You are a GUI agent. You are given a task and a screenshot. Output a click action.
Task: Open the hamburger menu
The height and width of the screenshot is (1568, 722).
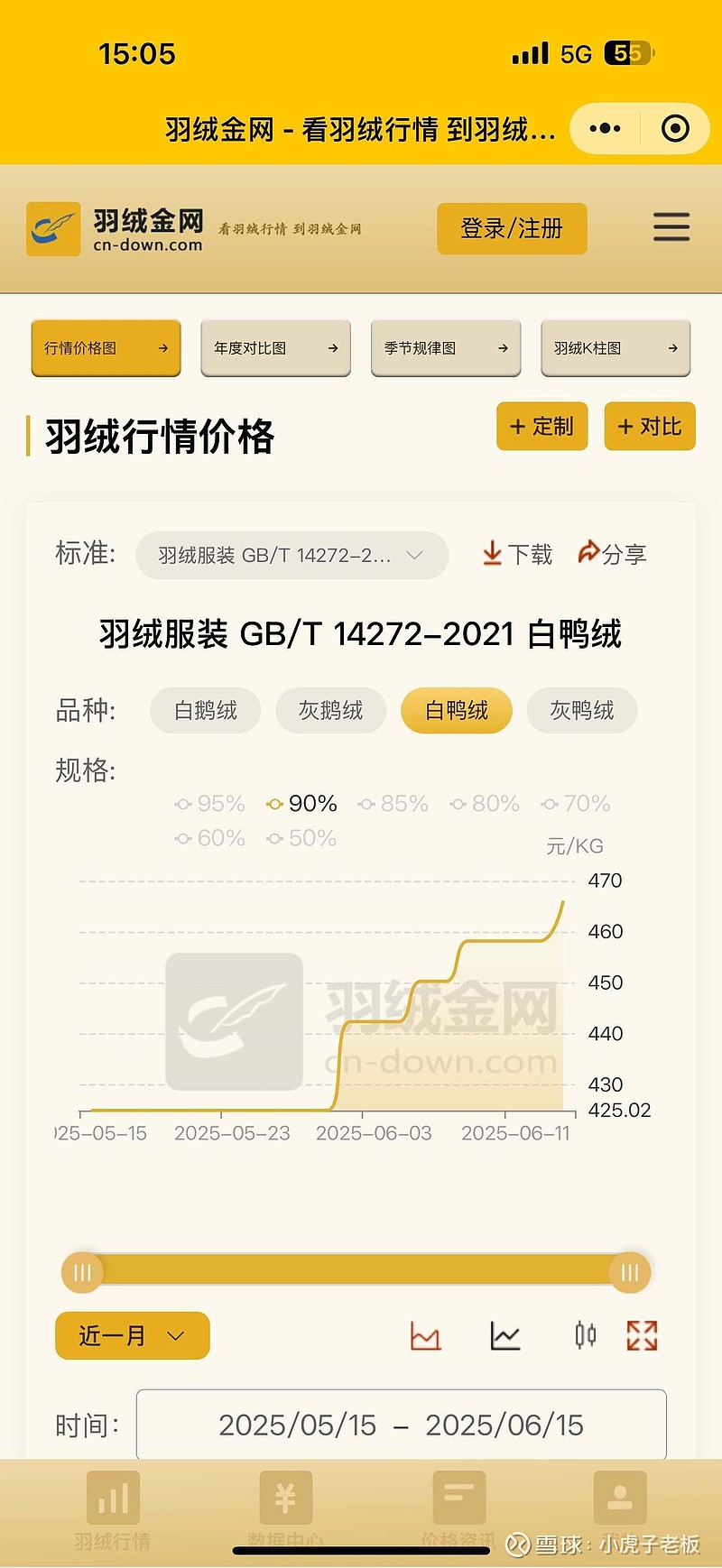(x=671, y=227)
